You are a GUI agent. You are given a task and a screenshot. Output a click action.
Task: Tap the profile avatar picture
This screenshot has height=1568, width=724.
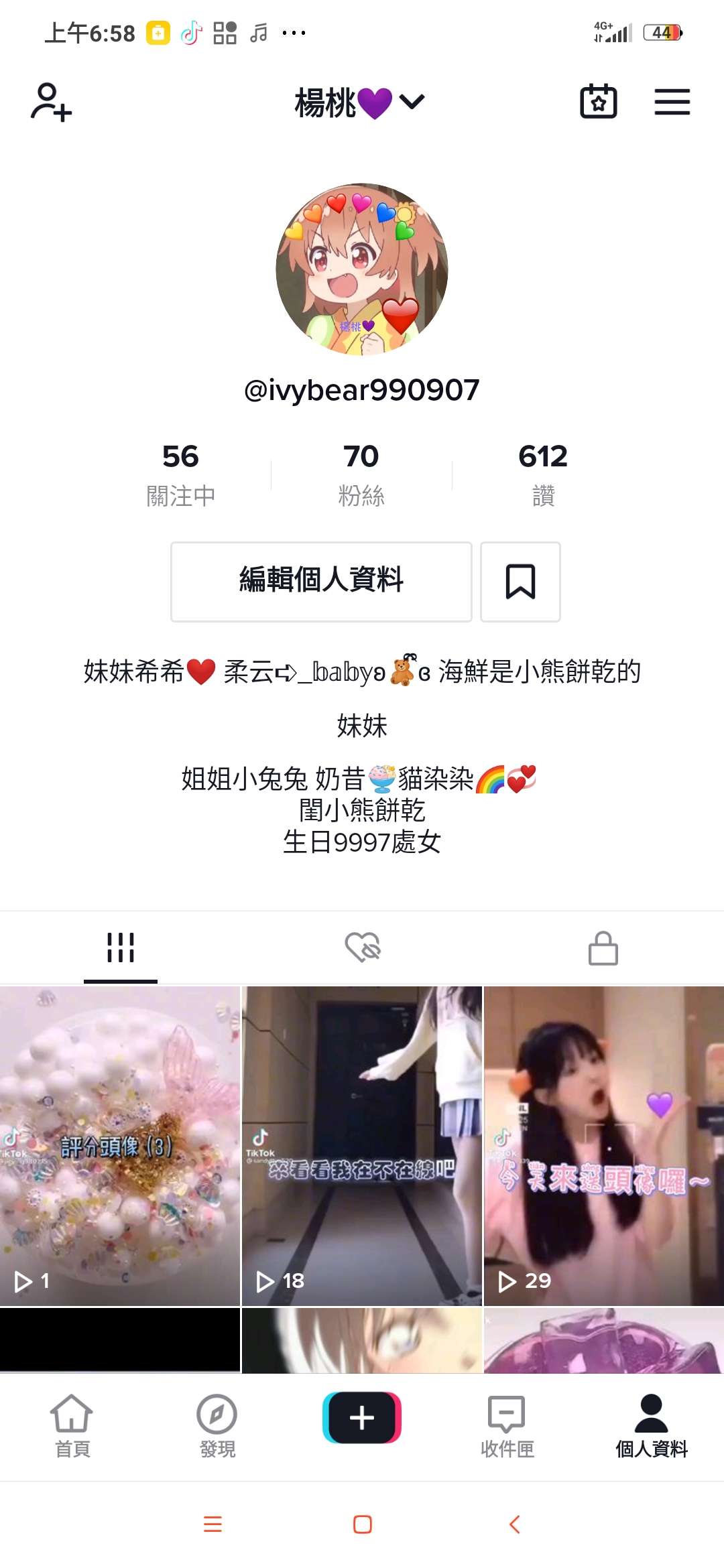[362, 269]
